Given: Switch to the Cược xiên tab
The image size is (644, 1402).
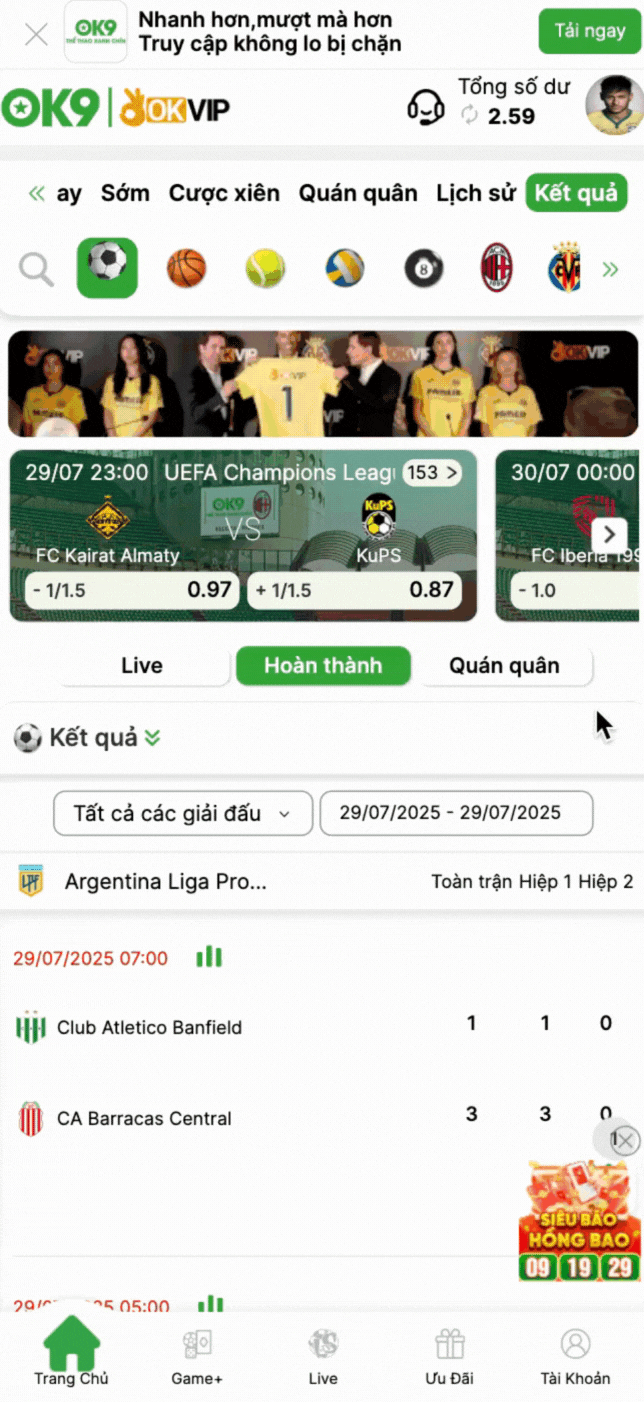Looking at the screenshot, I should pyautogui.click(x=224, y=193).
